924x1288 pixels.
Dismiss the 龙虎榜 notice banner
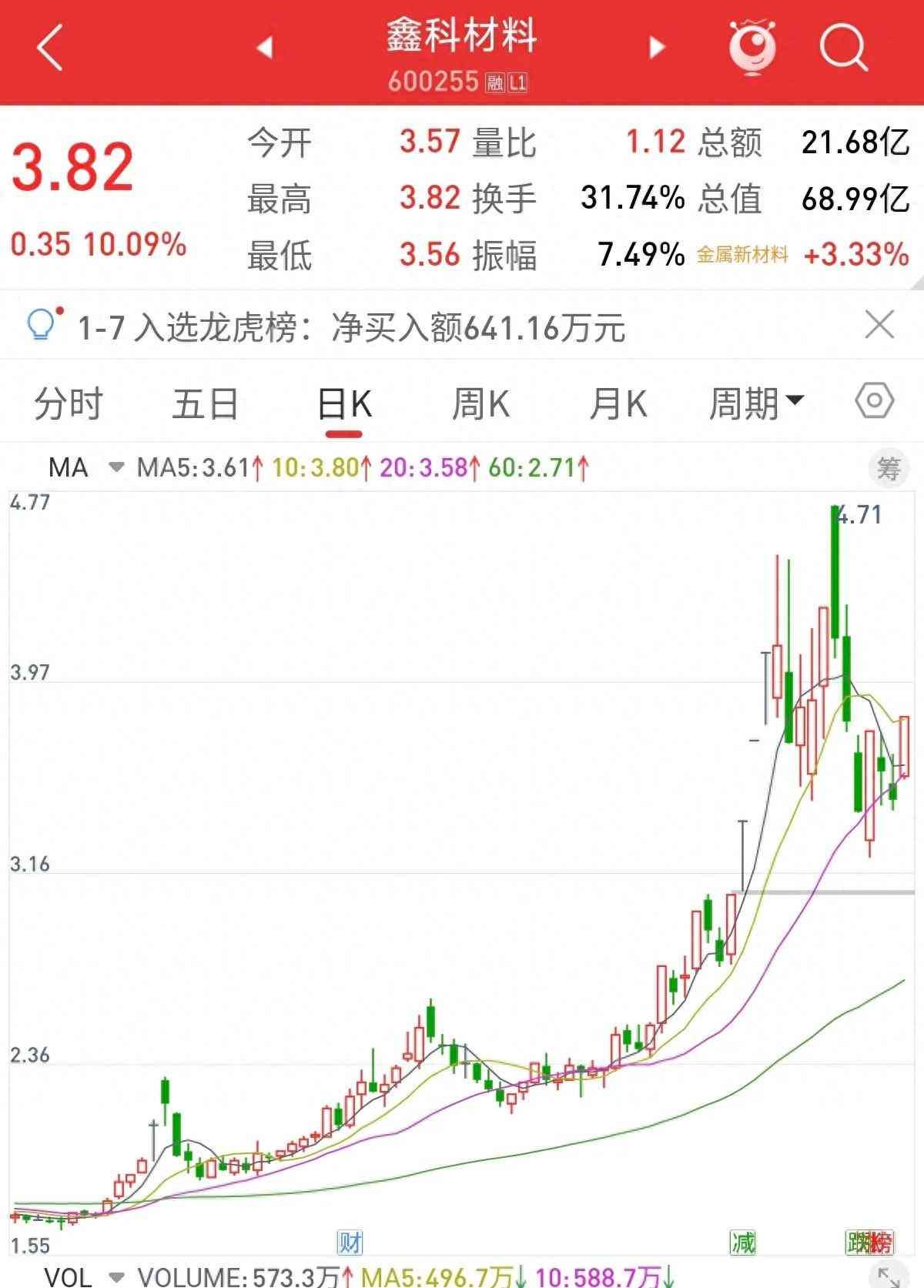click(879, 325)
